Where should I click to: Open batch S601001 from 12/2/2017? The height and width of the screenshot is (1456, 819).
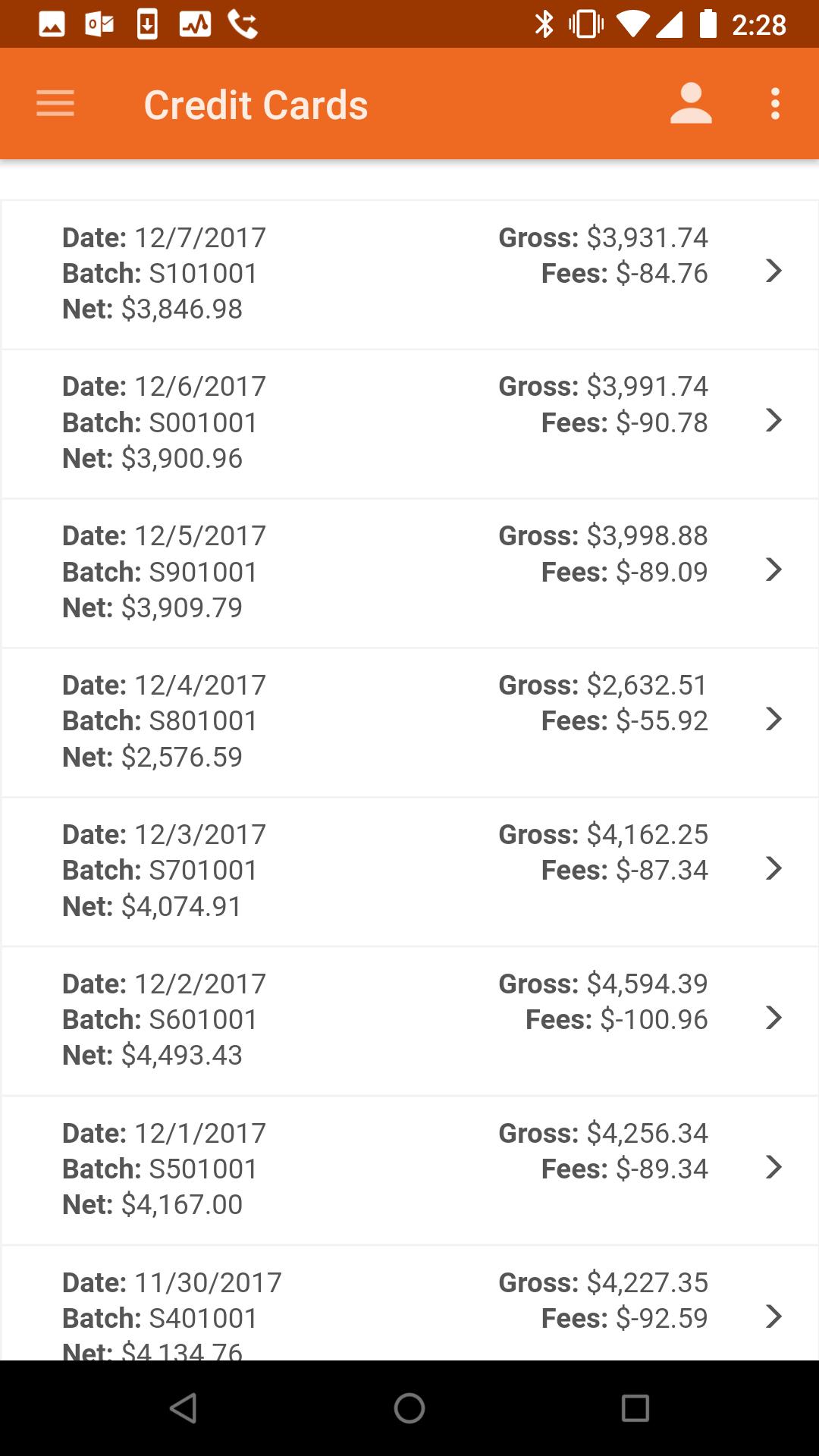(409, 1020)
